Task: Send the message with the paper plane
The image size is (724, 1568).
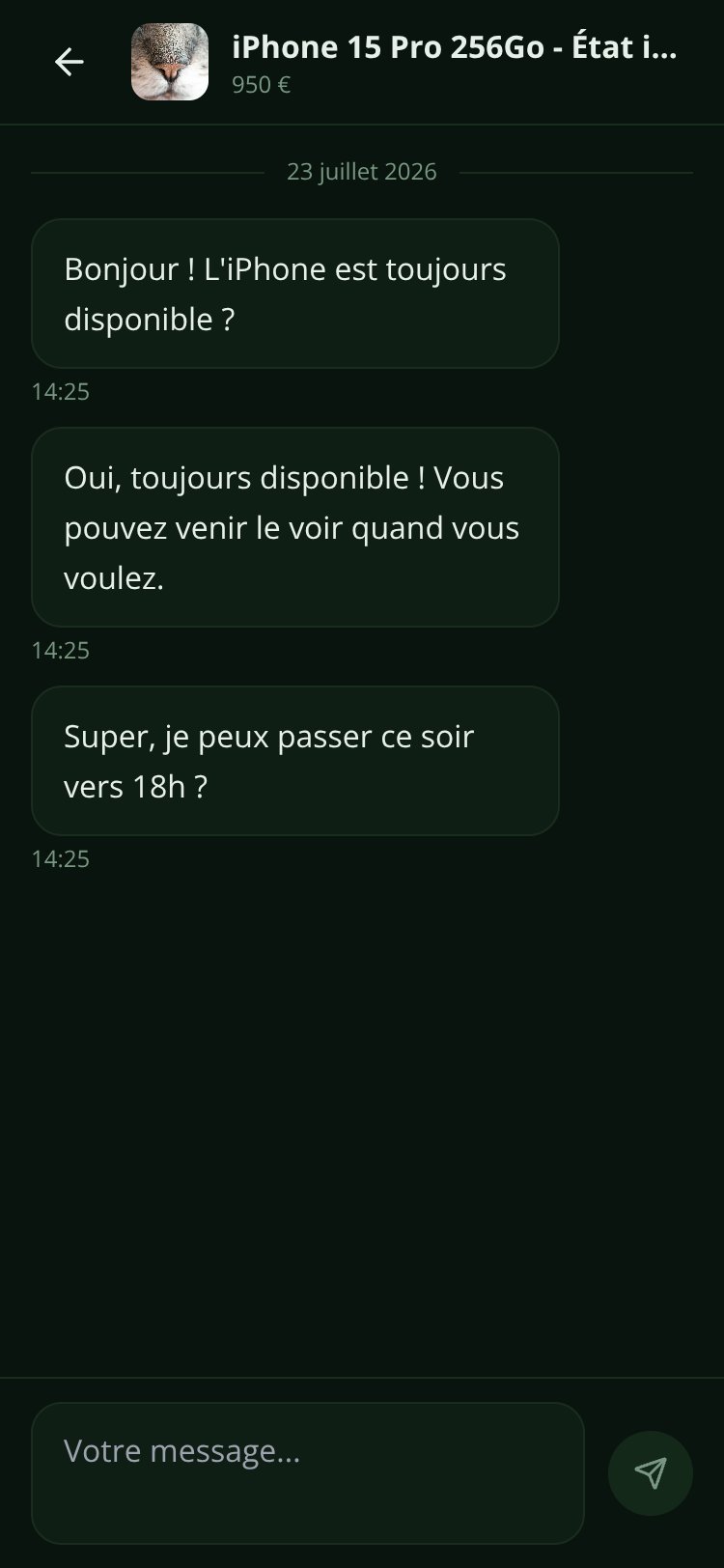Action: [651, 1473]
